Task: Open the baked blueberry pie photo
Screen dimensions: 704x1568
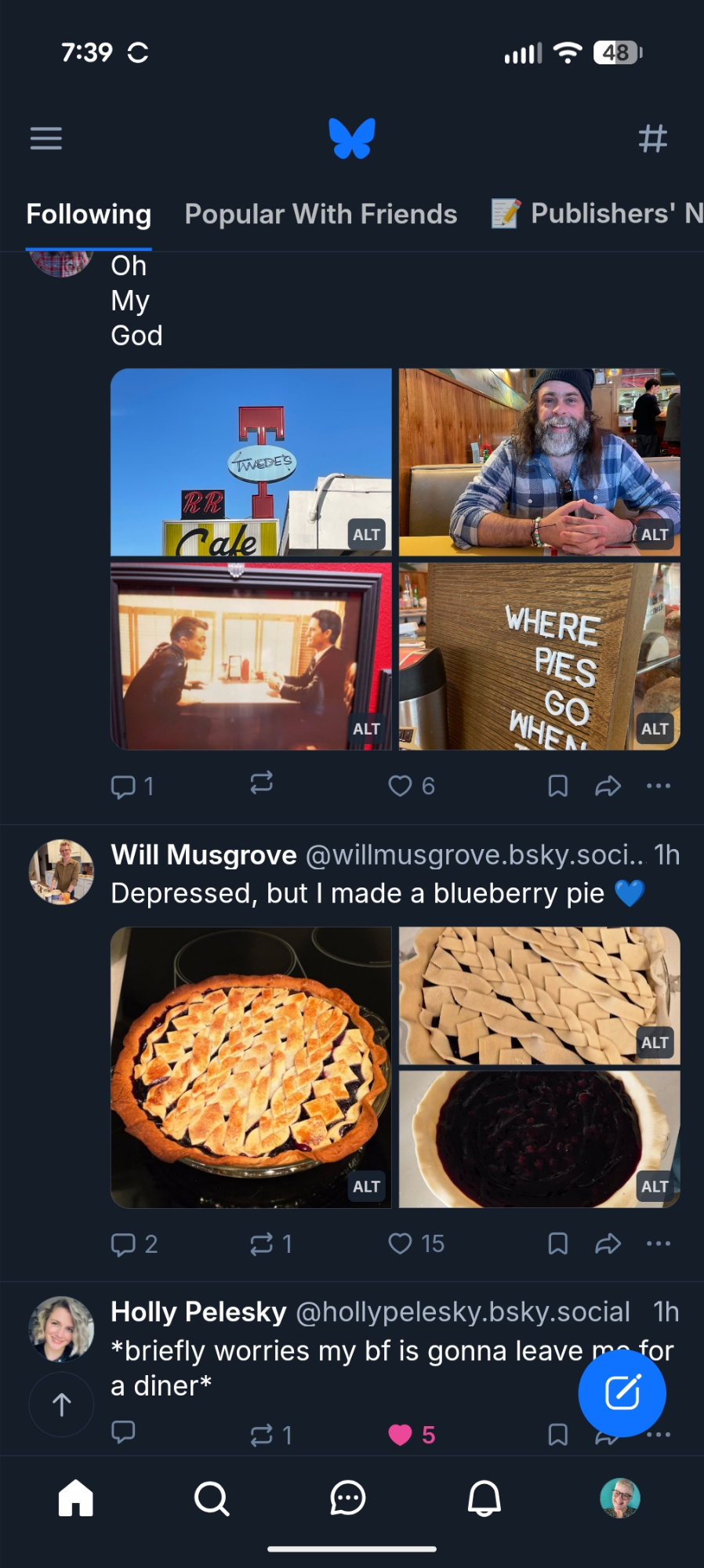Action: tap(251, 1067)
